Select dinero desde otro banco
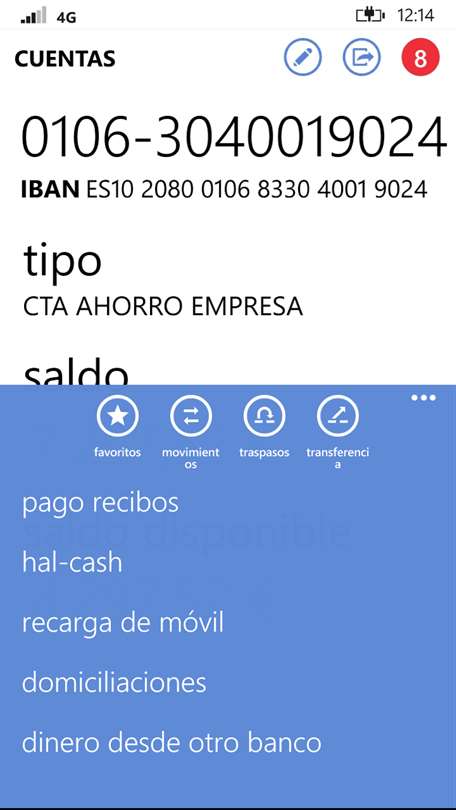This screenshot has height=810, width=456. 171,742
